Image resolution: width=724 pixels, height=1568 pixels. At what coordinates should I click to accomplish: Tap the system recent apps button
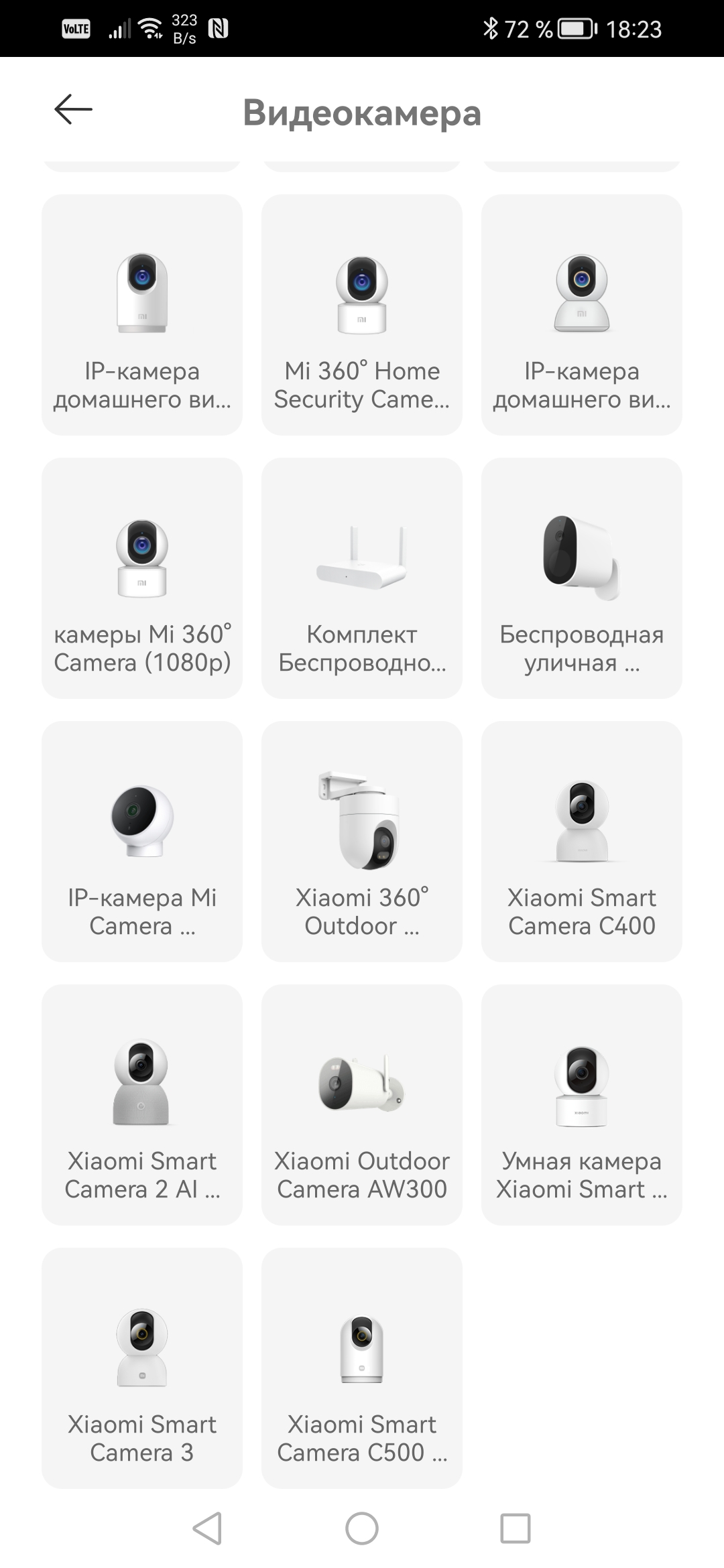(x=515, y=1528)
